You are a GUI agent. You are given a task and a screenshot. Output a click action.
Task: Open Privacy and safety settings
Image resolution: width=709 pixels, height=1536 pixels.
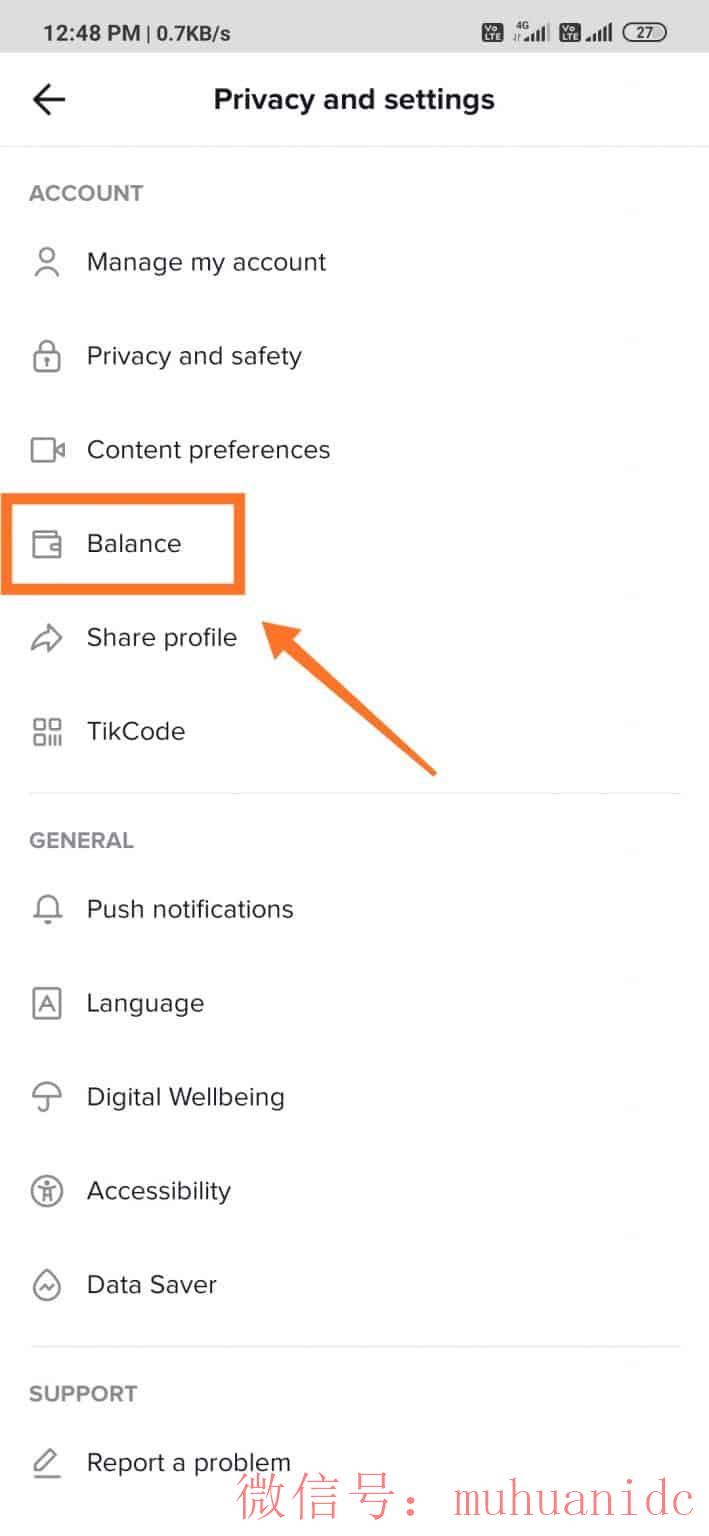point(194,356)
